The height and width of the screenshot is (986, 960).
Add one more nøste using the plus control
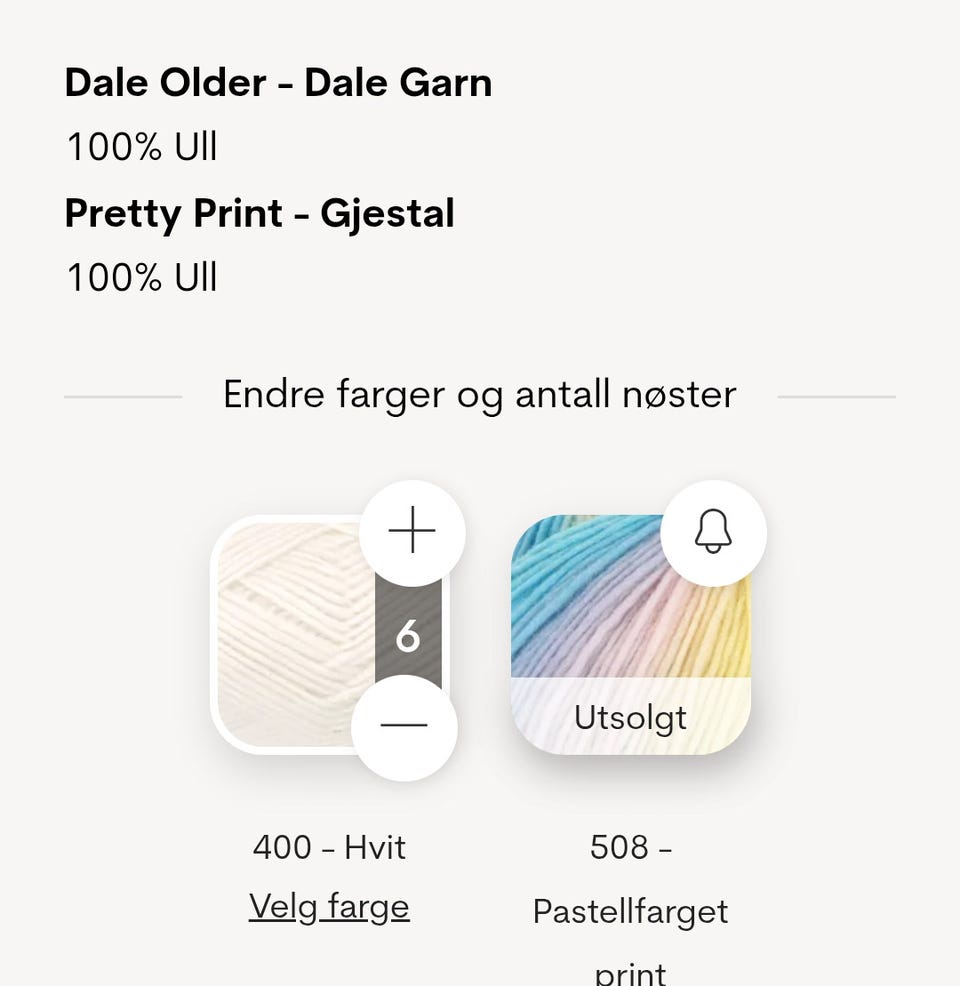411,532
